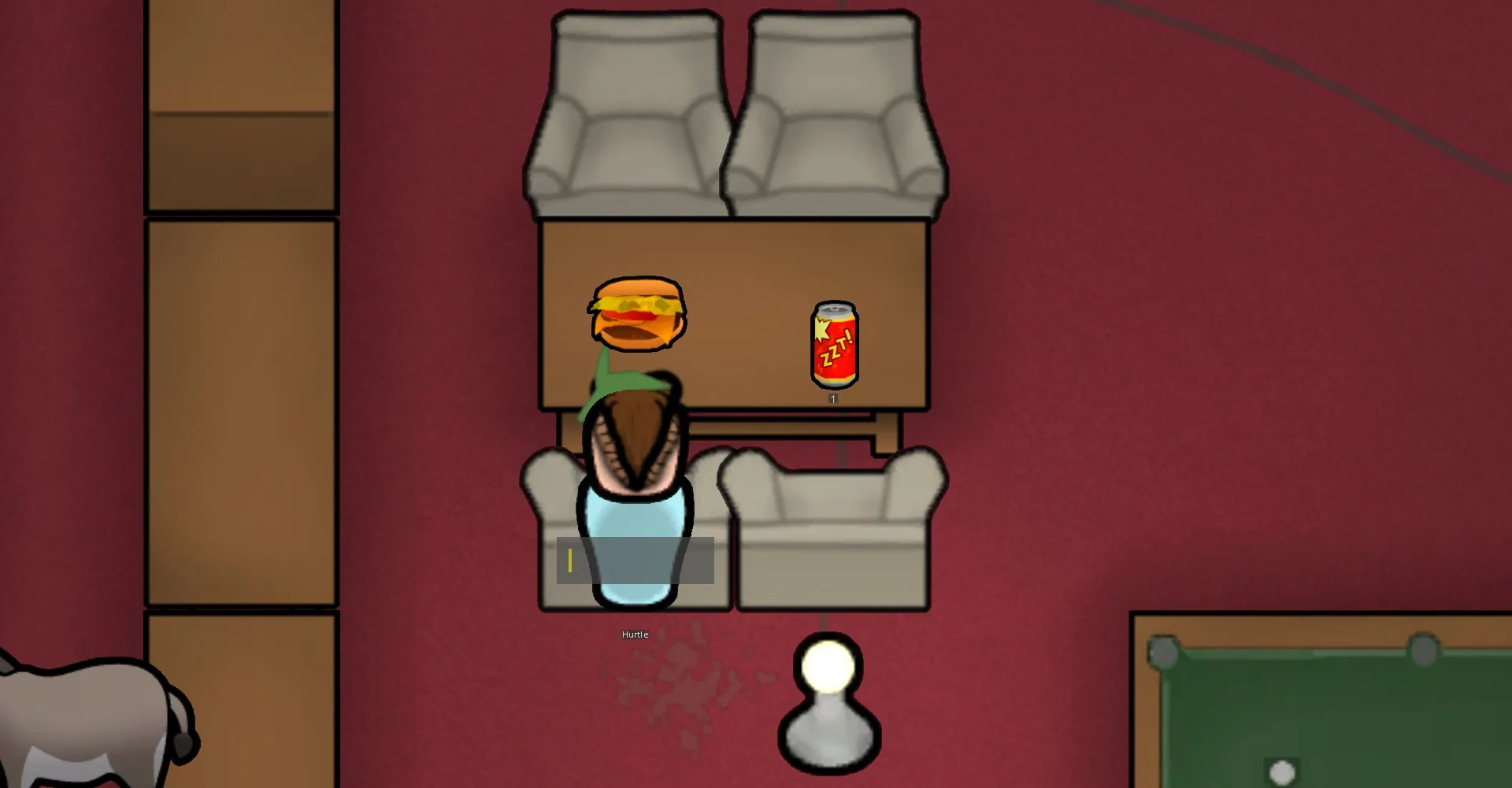This screenshot has width=1512, height=788.
Task: Select the standing lamp with the glowing bulb
Action: point(828,703)
